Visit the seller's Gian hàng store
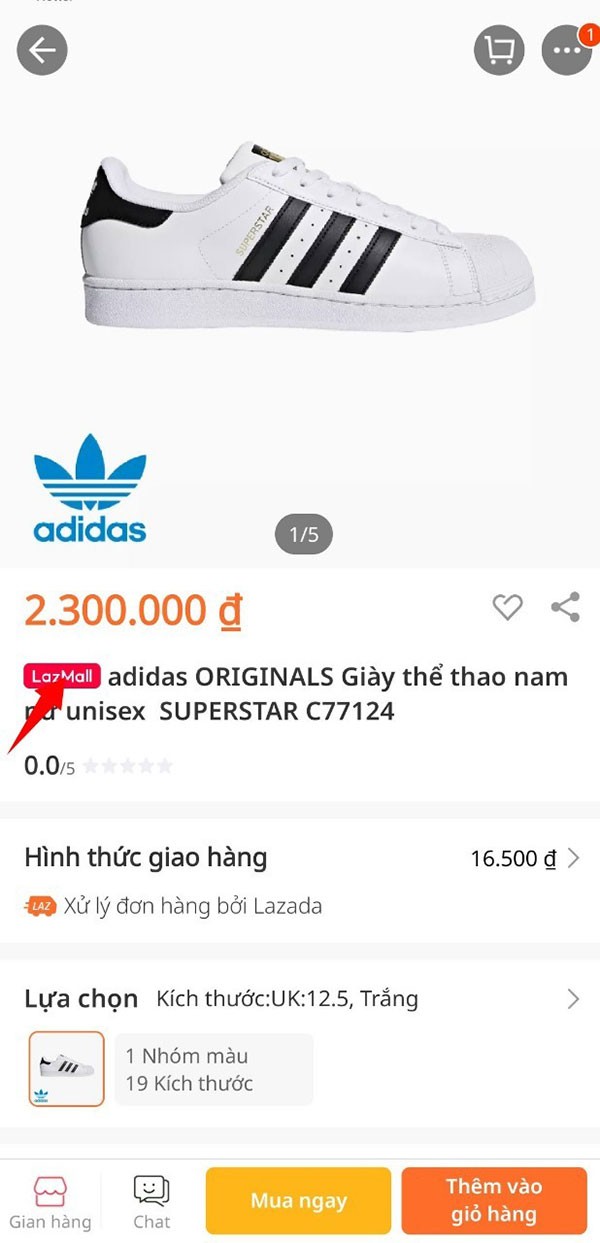This screenshot has height=1243, width=600. coord(50,1201)
